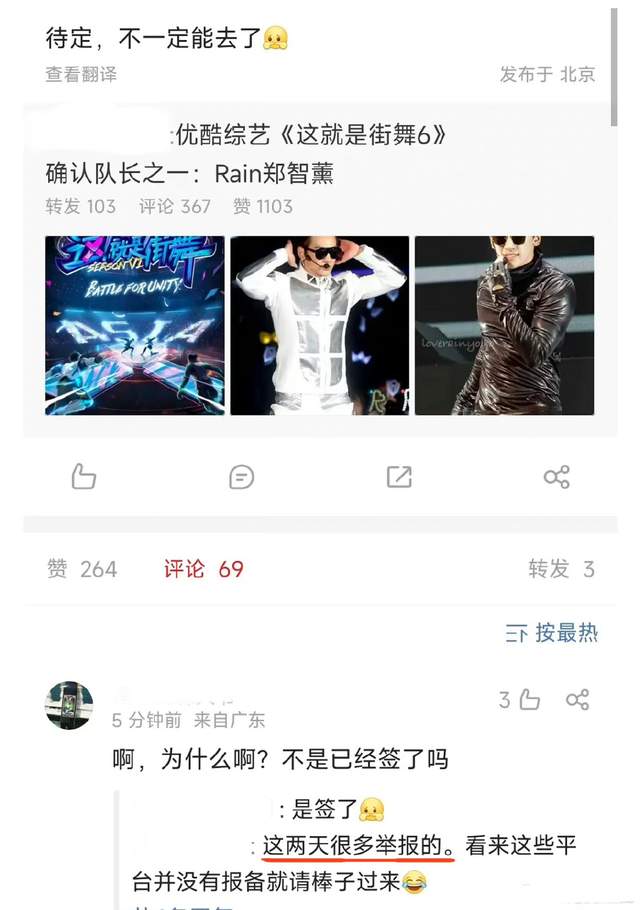This screenshot has width=640, height=910.
Task: Open the 这就是街舞 Battle for Unity poster image
Action: pos(135,325)
